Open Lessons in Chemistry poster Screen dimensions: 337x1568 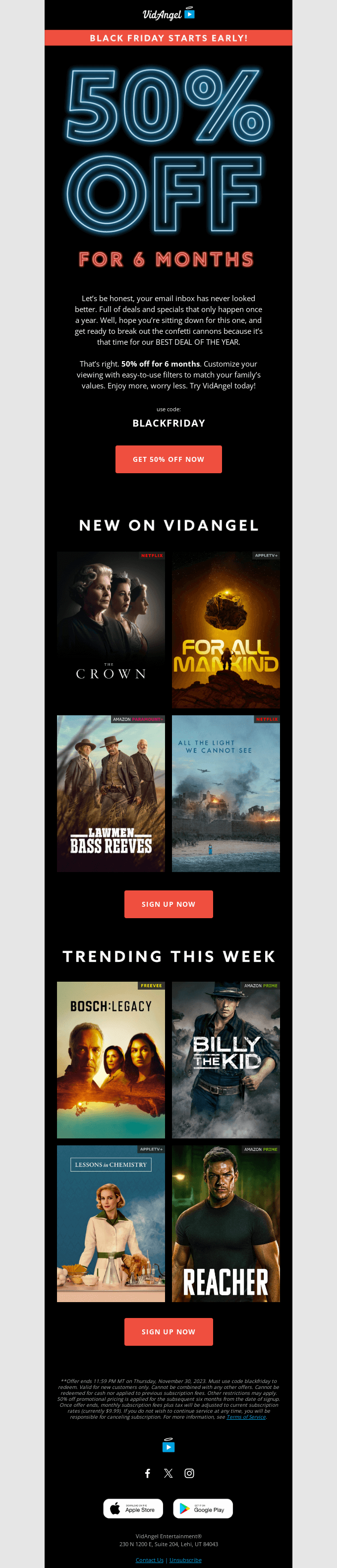(x=111, y=1223)
